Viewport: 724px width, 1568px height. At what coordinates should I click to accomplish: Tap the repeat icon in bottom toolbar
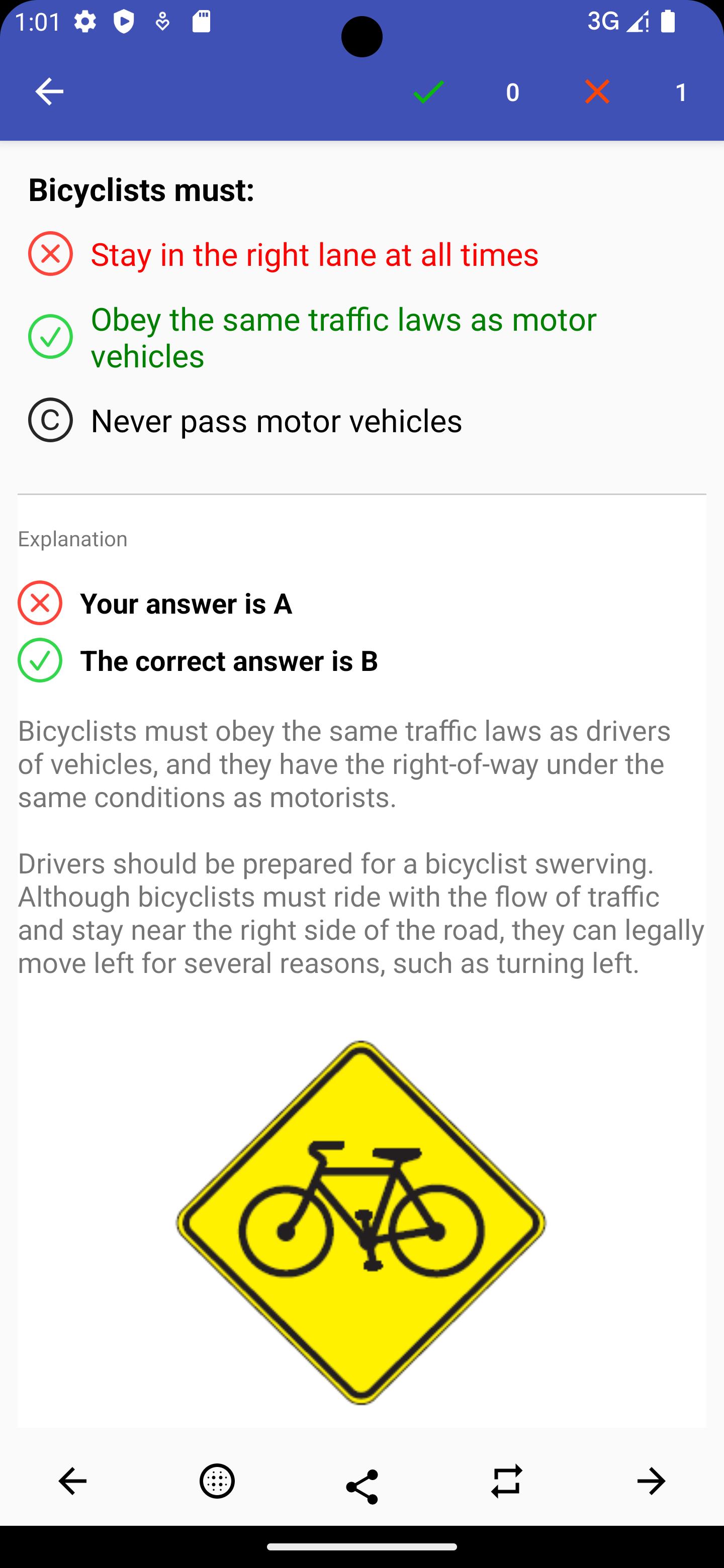pyautogui.click(x=507, y=1481)
